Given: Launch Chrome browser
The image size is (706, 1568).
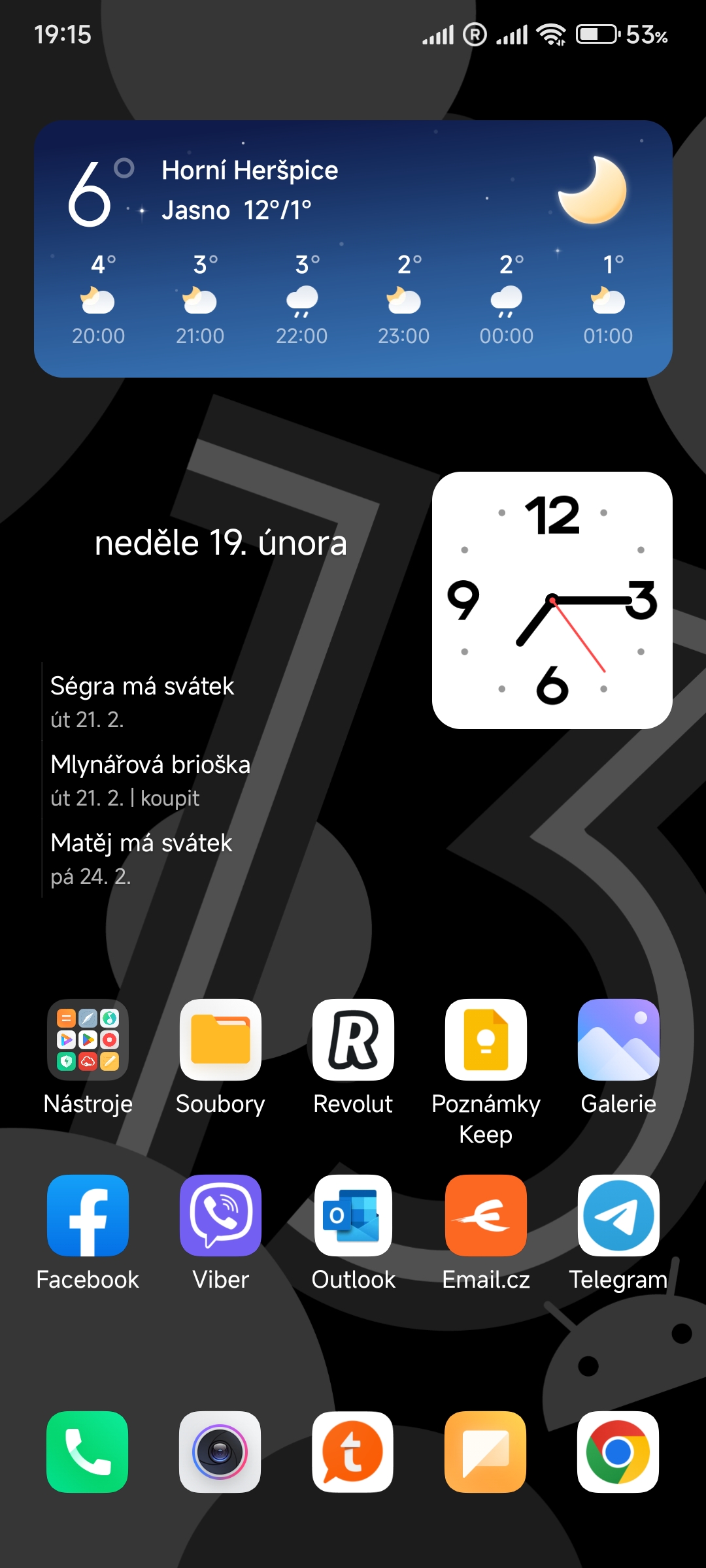Looking at the screenshot, I should [618, 1452].
